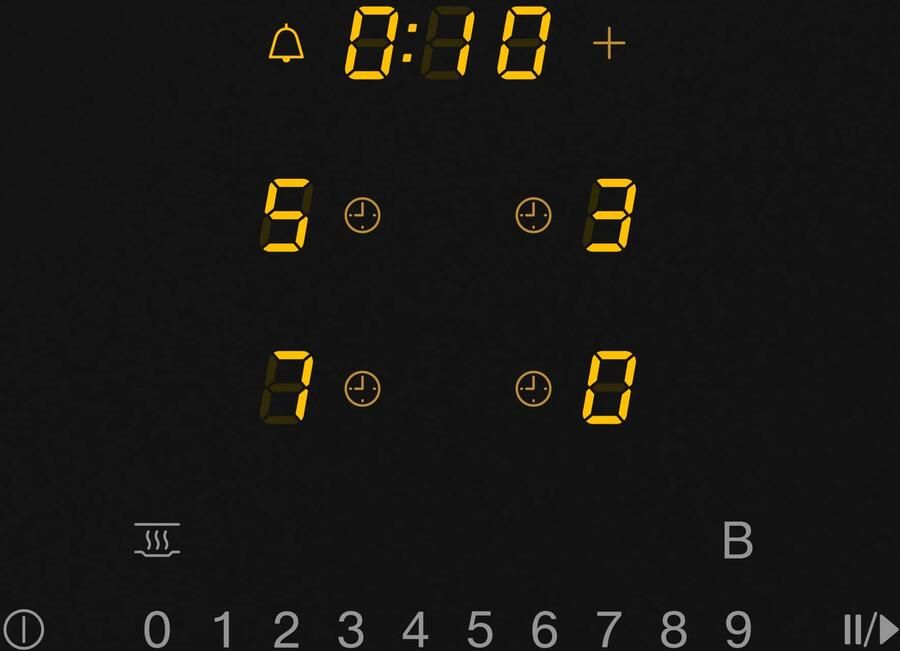Image resolution: width=900 pixels, height=651 pixels.
Task: Set a timer for the zone at level 5
Action: [x=362, y=215]
